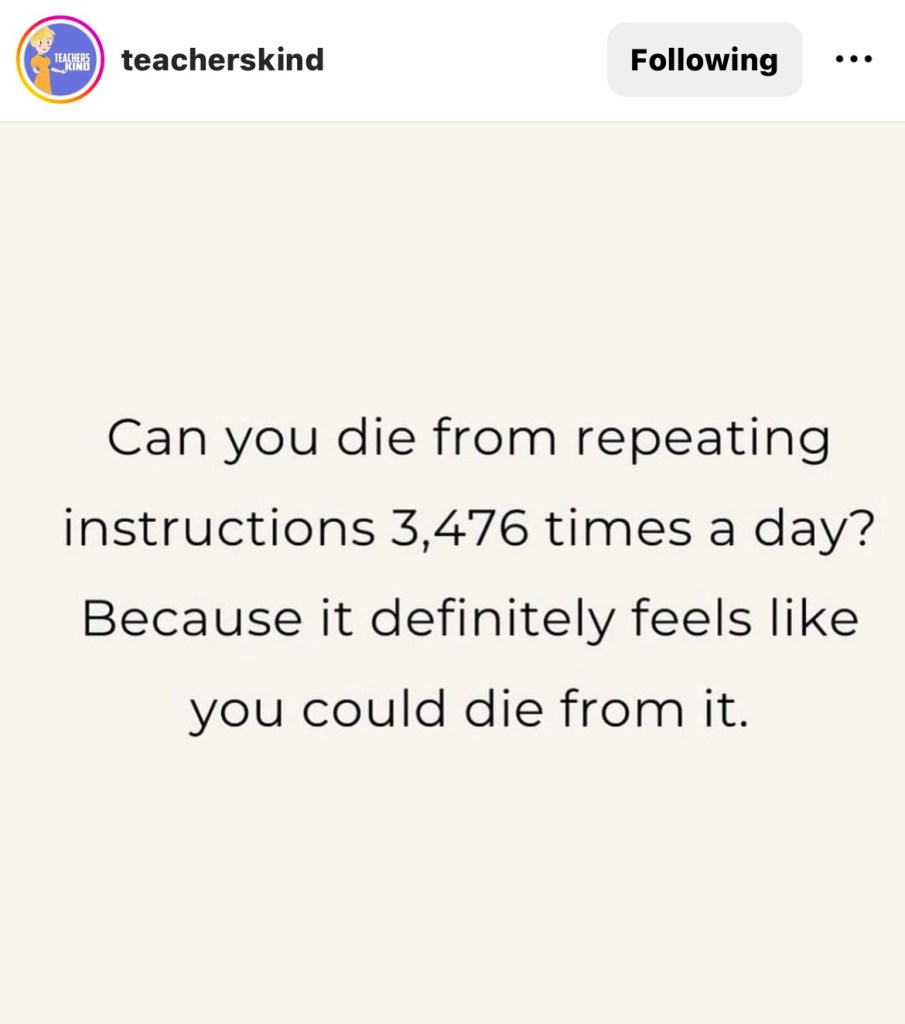Open teacherskind's story from the profile picture
The width and height of the screenshot is (905, 1024).
[60, 60]
